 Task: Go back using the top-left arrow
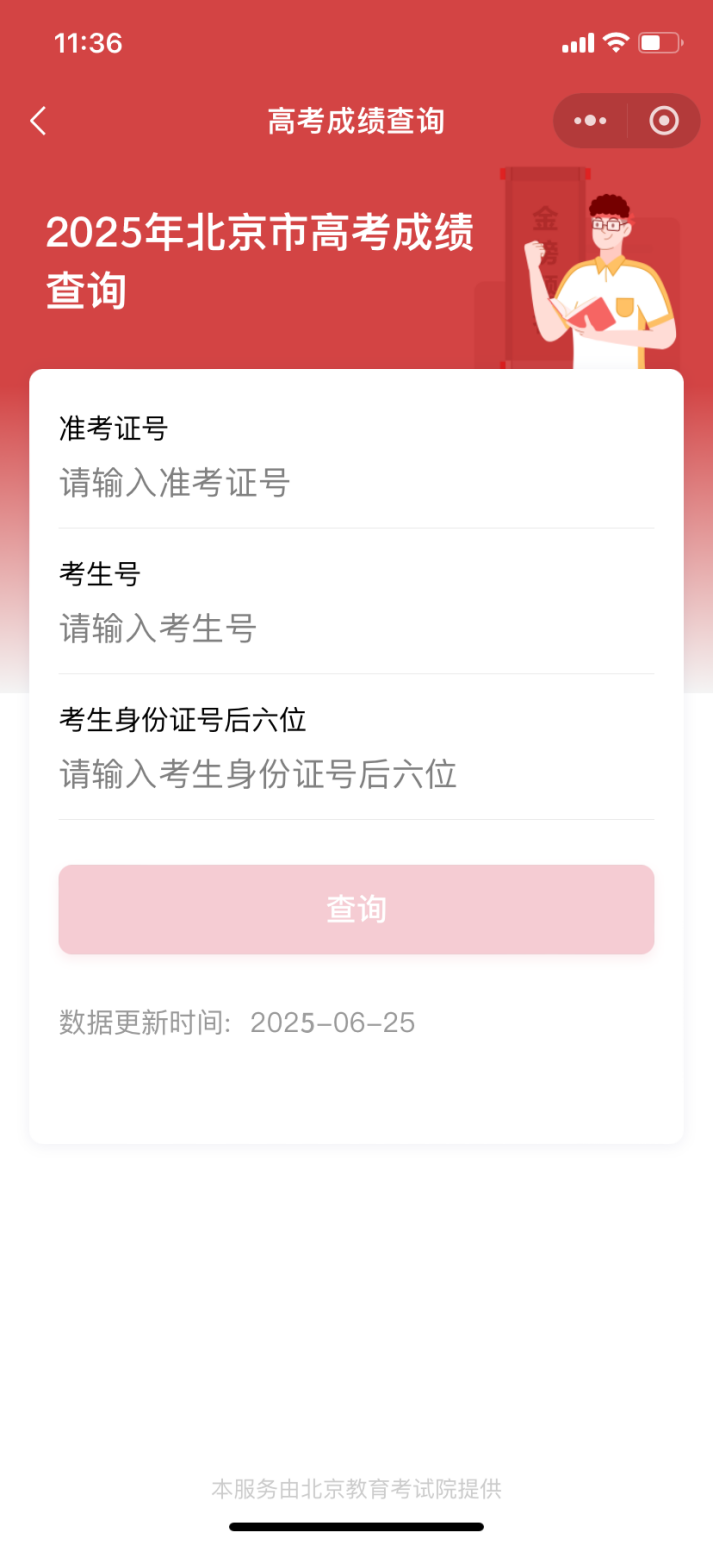pyautogui.click(x=38, y=121)
